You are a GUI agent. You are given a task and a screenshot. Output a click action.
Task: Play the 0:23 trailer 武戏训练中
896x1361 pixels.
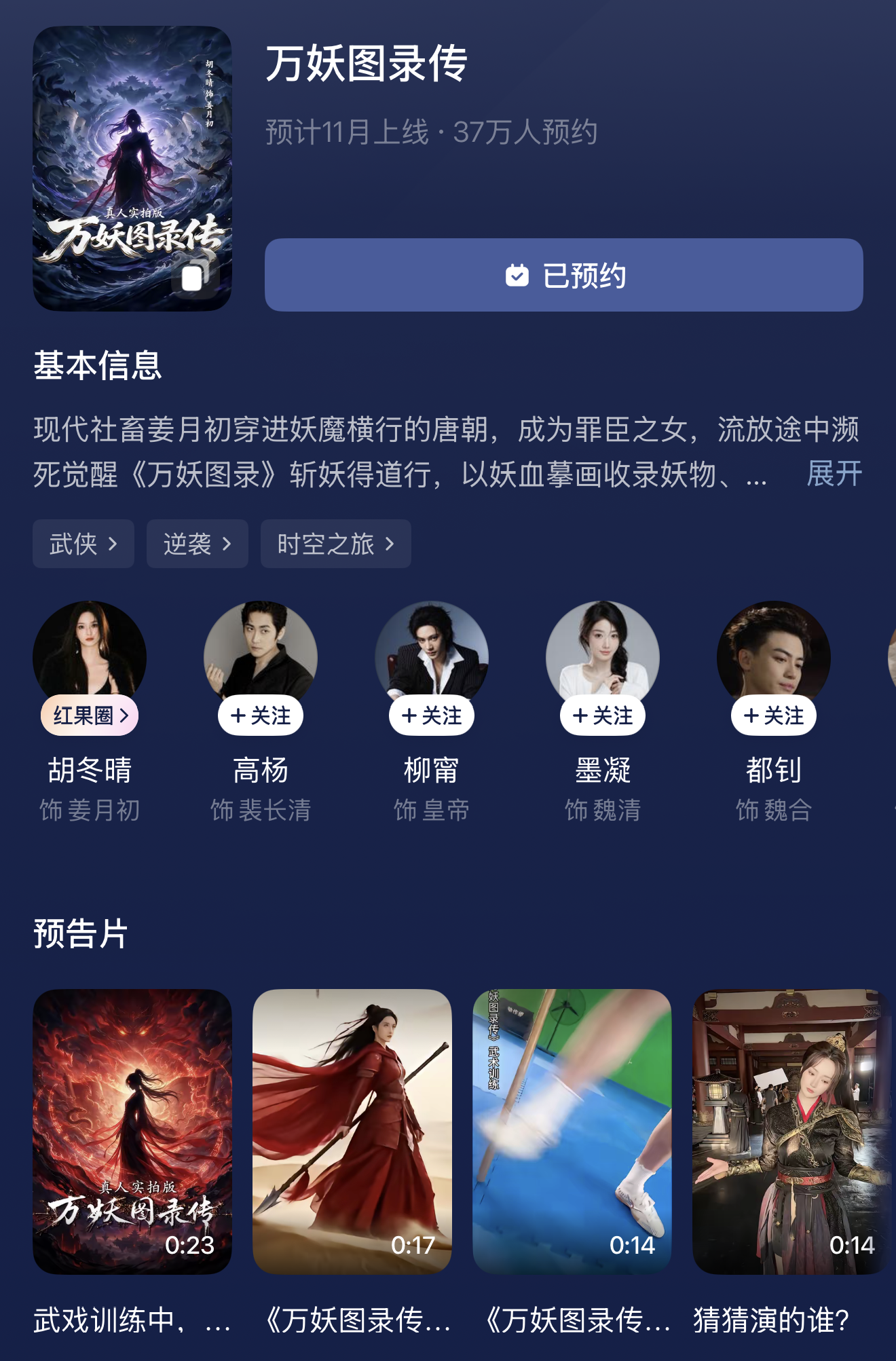132,1132
